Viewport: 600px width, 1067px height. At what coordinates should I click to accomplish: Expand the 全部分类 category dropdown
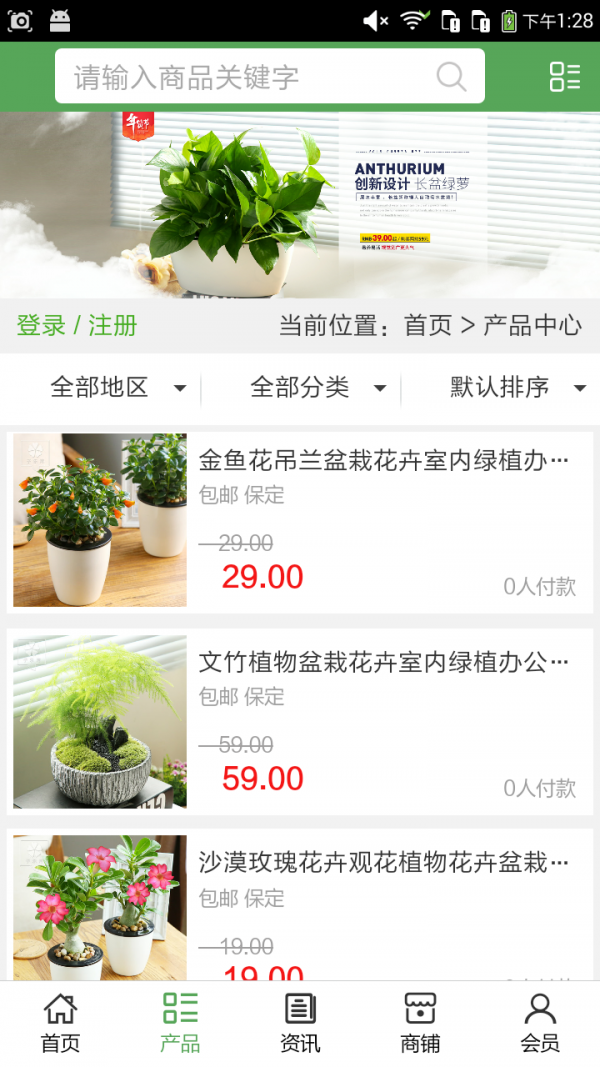(317, 387)
